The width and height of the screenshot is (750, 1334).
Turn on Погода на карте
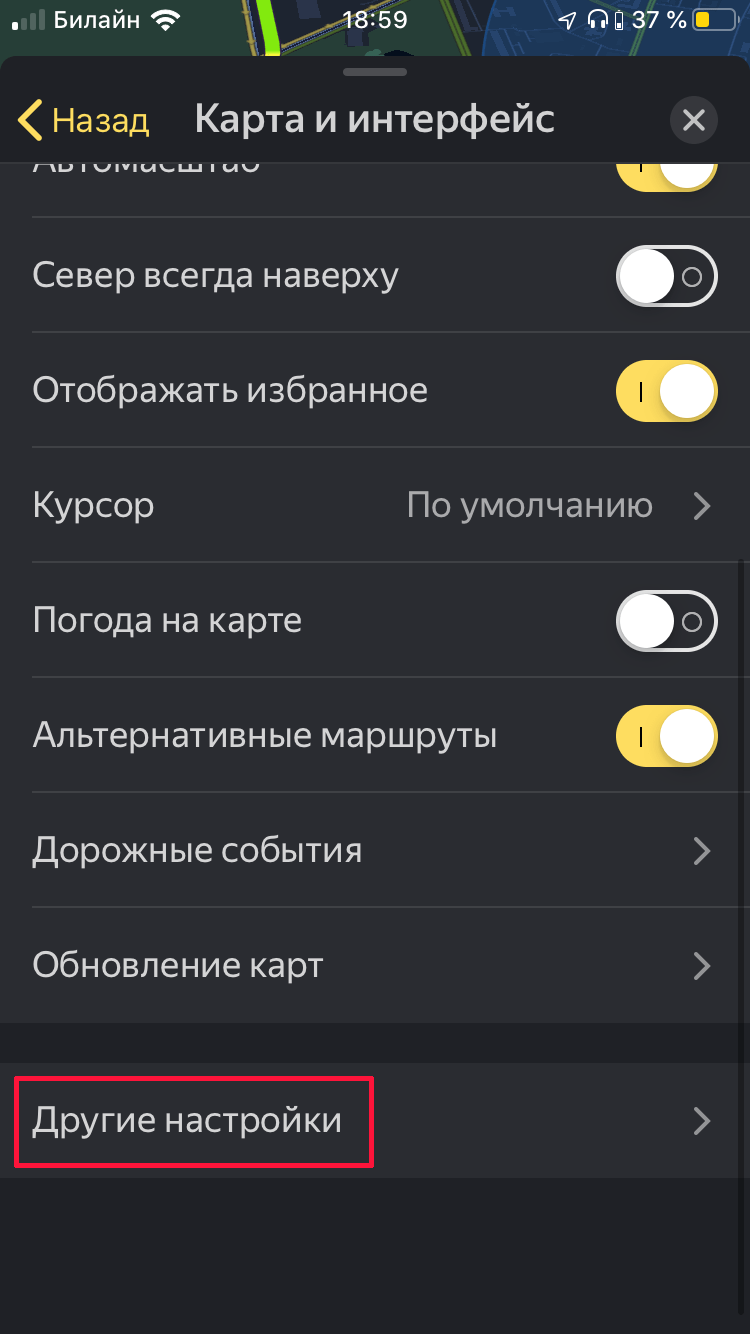point(667,621)
